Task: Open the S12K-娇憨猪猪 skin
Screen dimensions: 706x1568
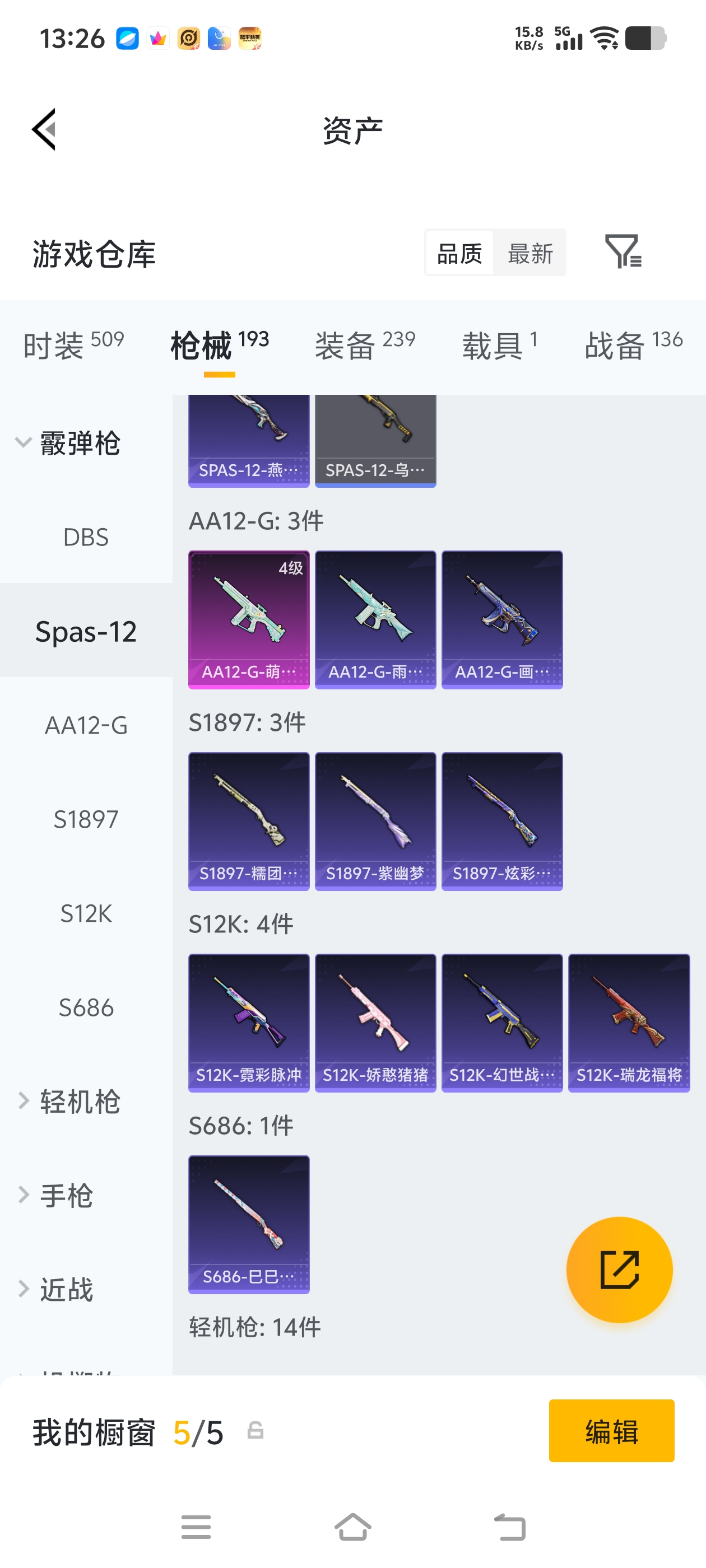Action: (375, 1023)
